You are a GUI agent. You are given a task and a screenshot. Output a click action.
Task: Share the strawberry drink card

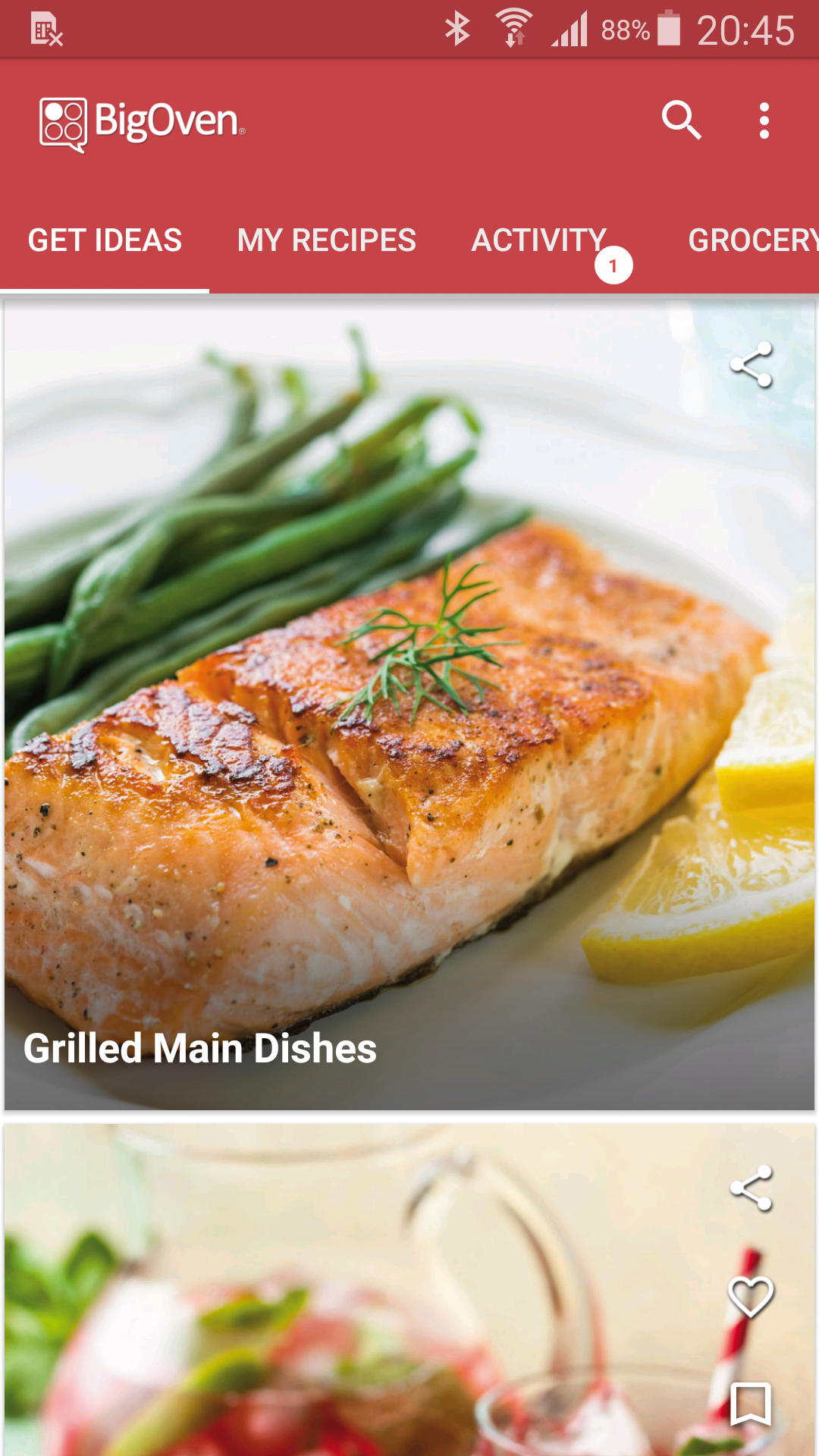pyautogui.click(x=751, y=1188)
